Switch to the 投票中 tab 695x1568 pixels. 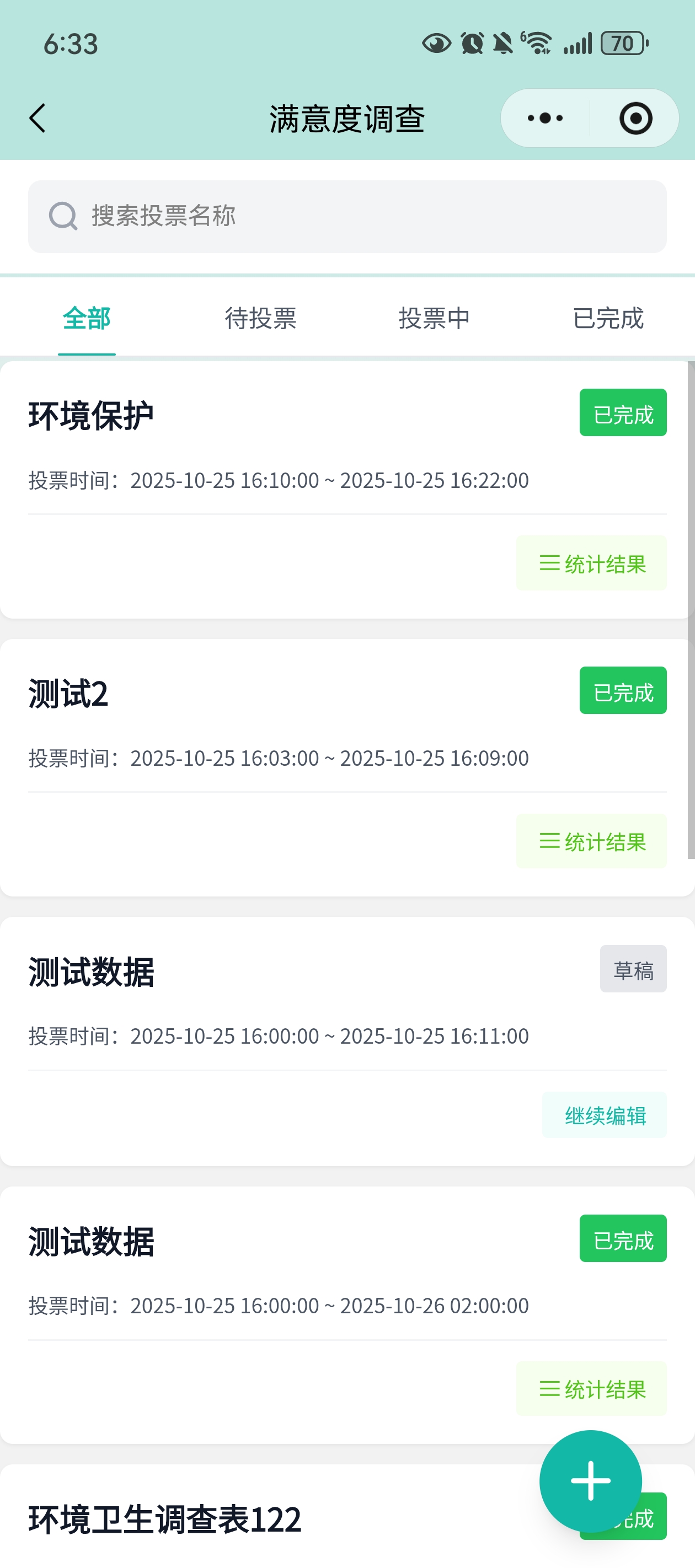pos(434,318)
